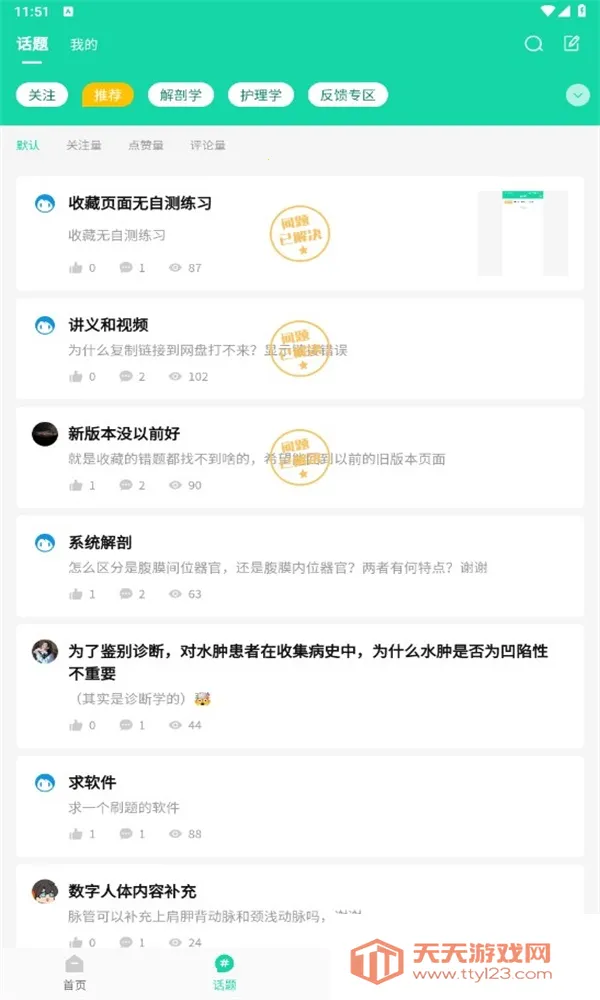The height and width of the screenshot is (1000, 600).
Task: Sort topics by 点赞量
Action: click(146, 145)
